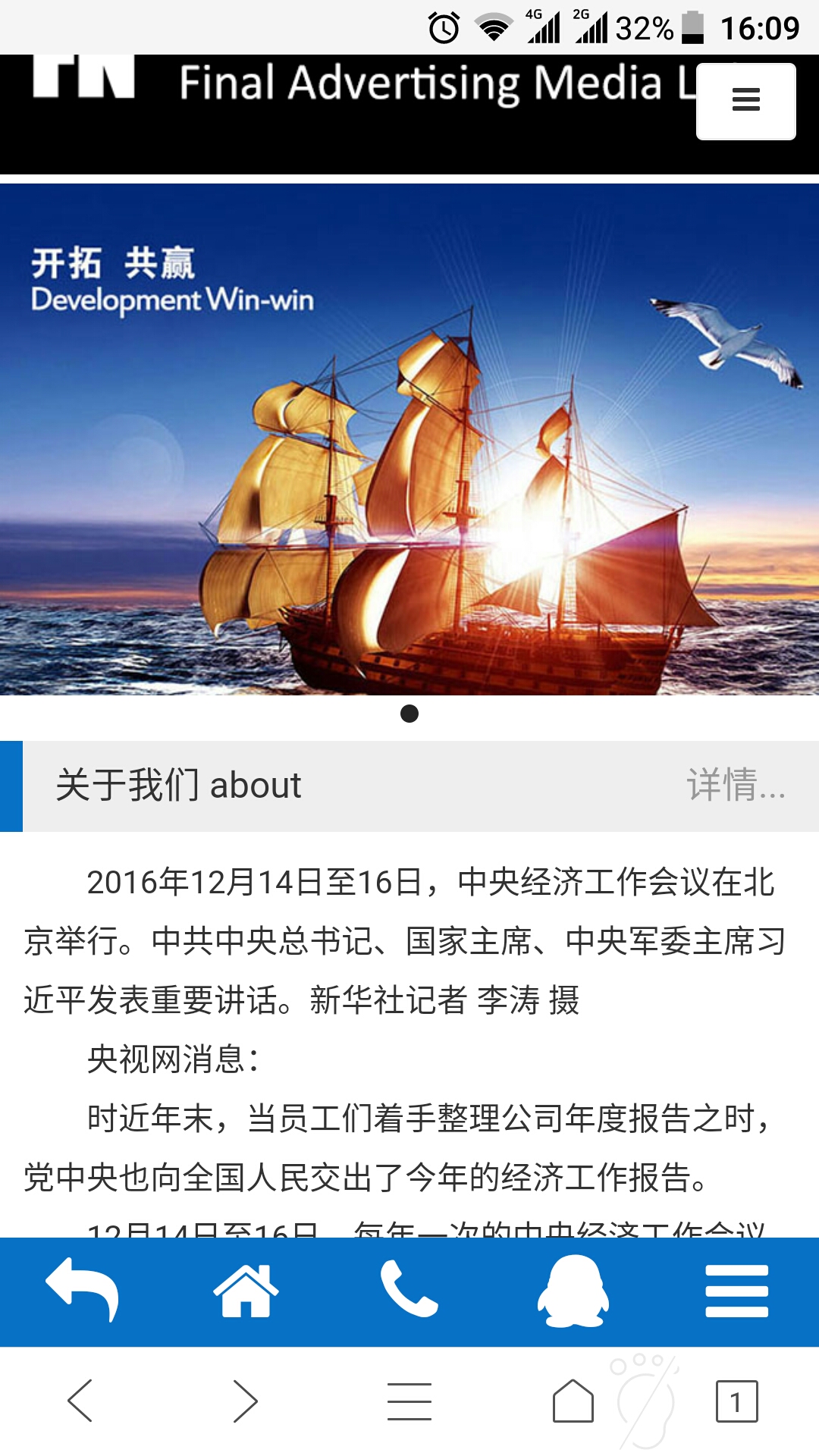
Task: Call via the phone icon
Action: (409, 1291)
